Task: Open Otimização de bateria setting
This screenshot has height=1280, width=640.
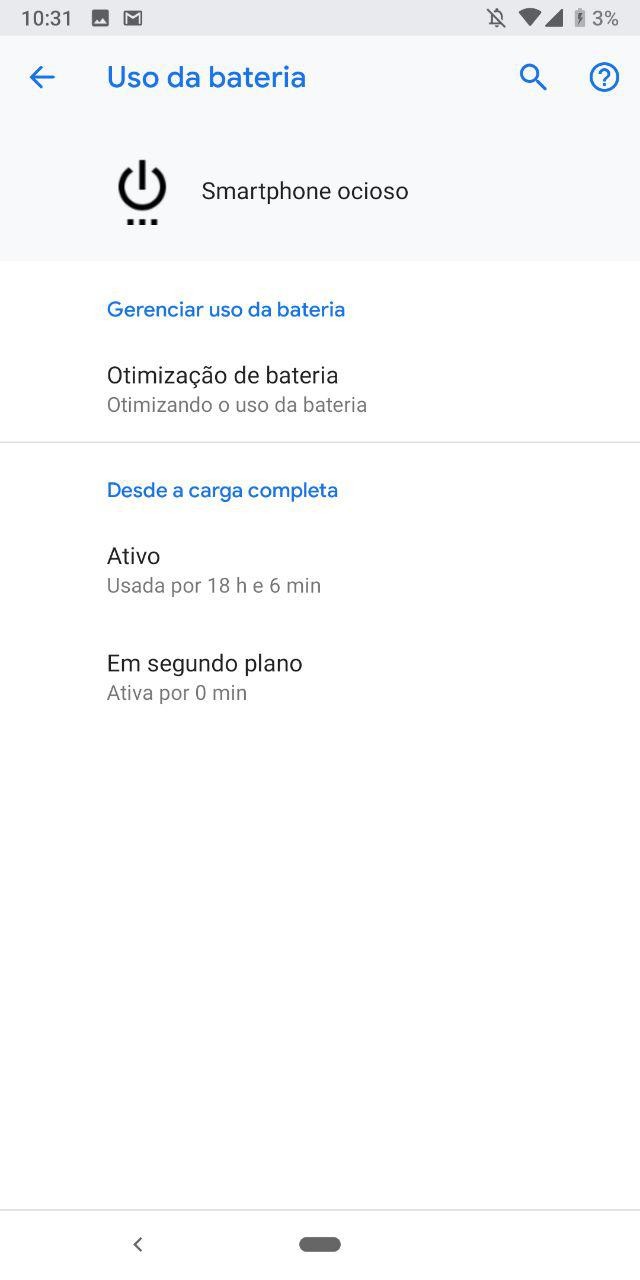Action: 237,389
